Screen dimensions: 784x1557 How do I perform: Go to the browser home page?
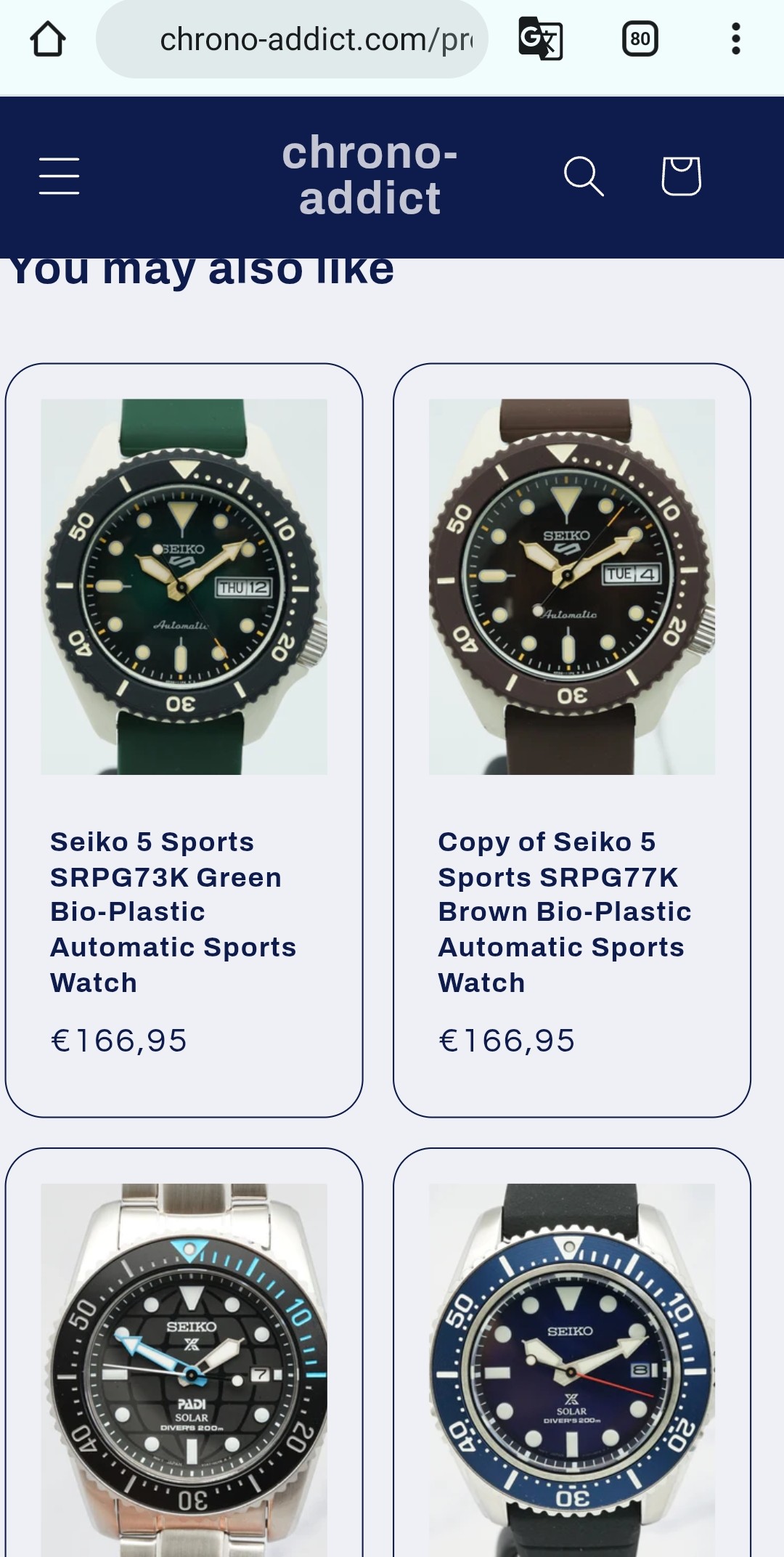pyautogui.click(x=48, y=39)
